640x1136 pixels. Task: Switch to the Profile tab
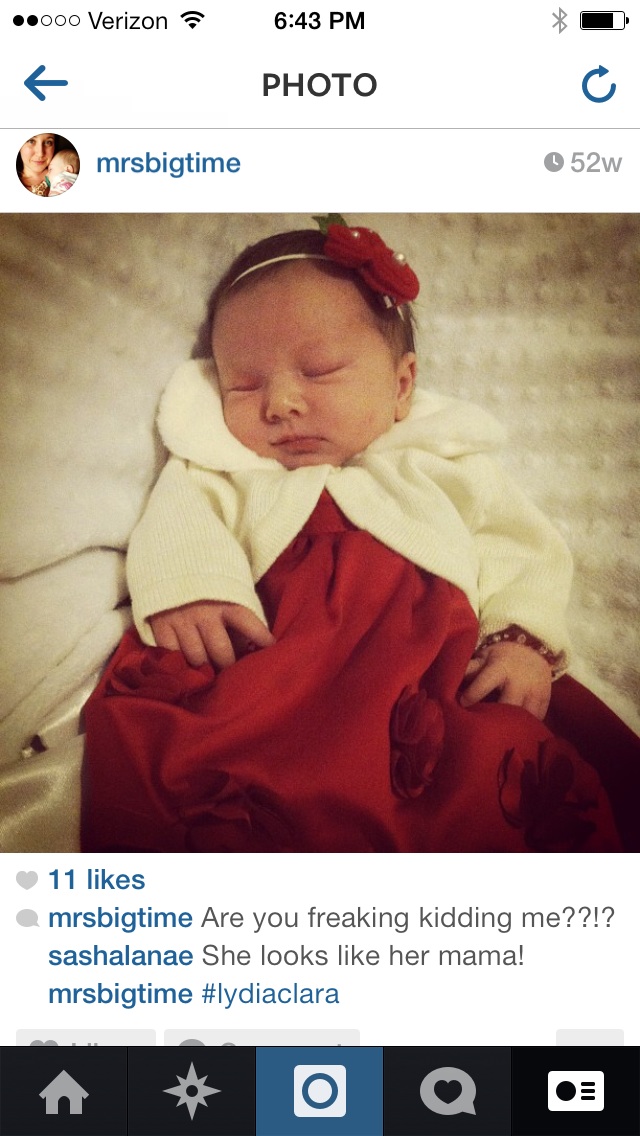[x=576, y=1091]
